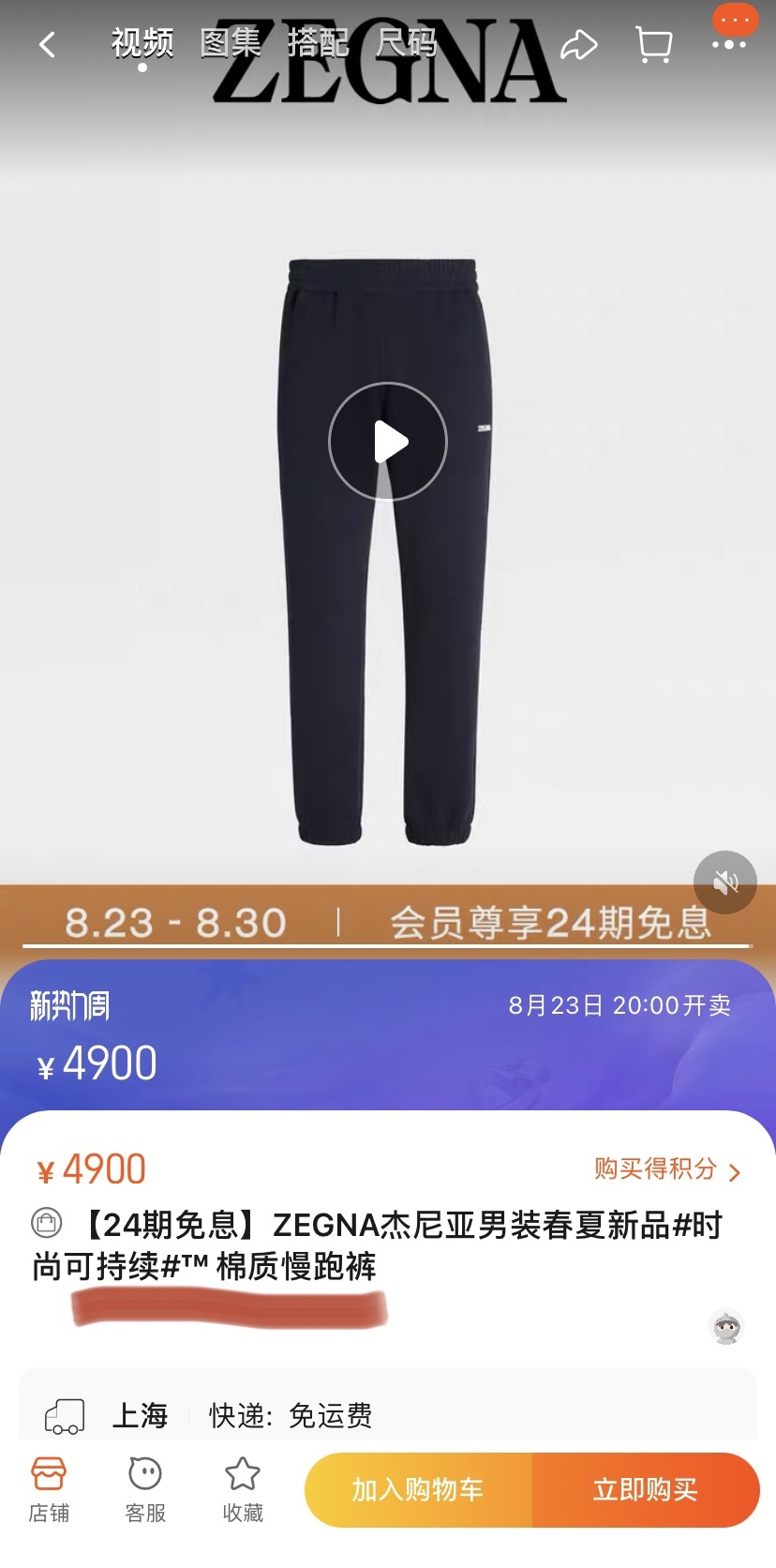This screenshot has height=1568, width=776.
Task: Open the 上海 shipping info row
Action: [281, 1415]
